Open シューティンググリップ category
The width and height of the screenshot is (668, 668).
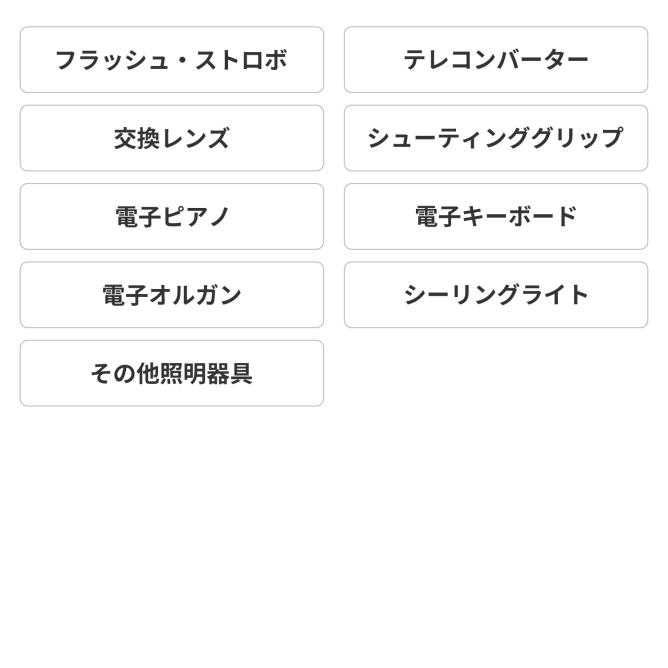[x=496, y=138]
